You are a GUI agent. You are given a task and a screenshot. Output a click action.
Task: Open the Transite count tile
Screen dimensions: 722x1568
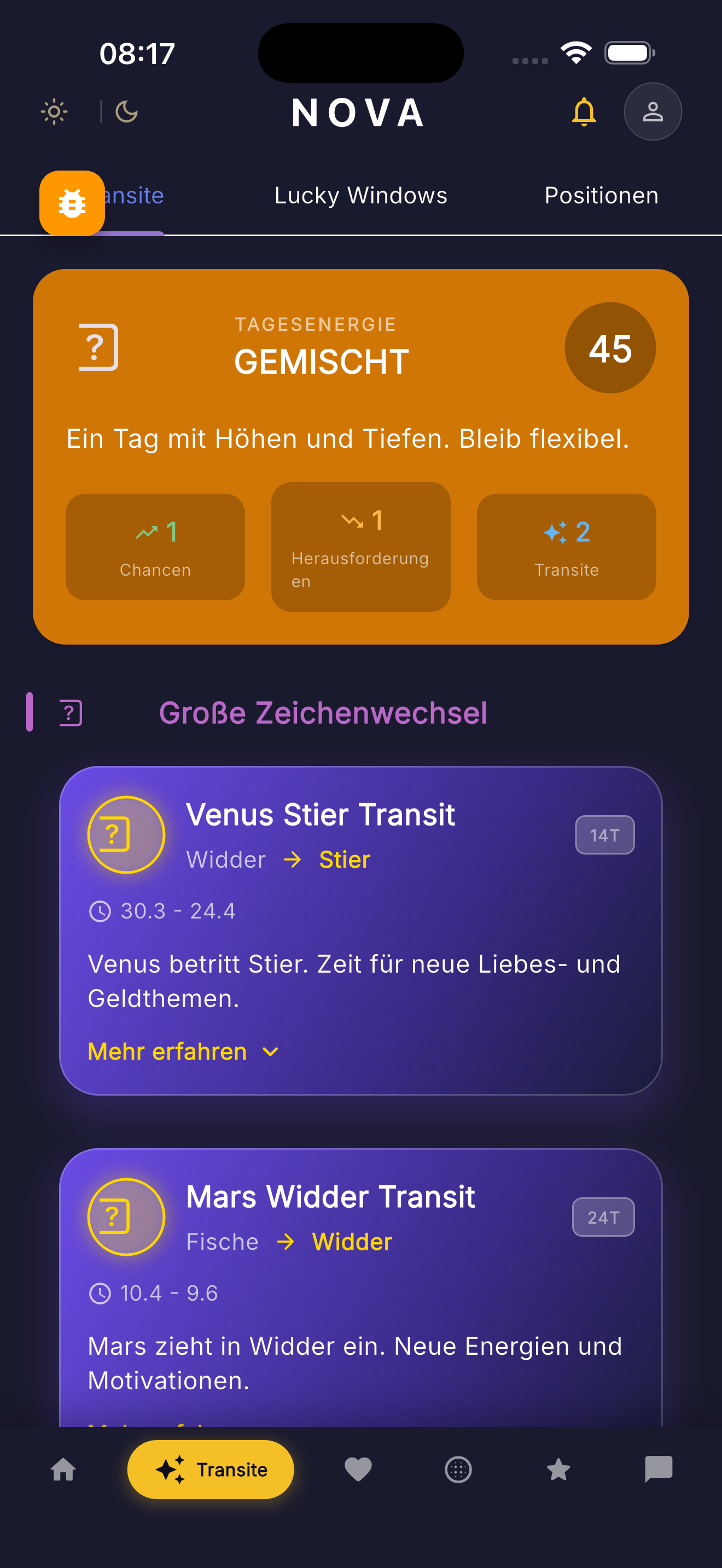click(566, 547)
